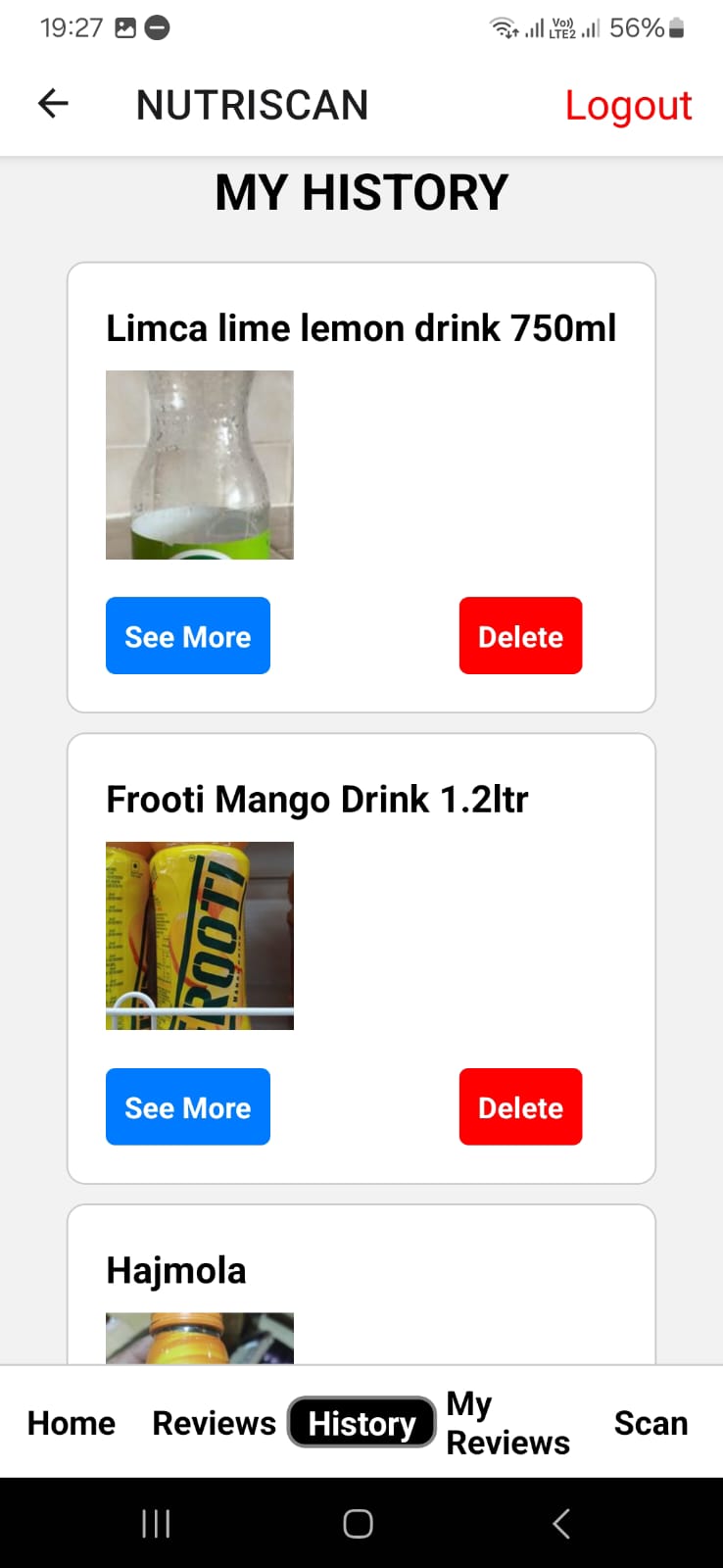Screen dimensions: 723x1568
Task: Go to My Reviews tab
Action: 507,1423
